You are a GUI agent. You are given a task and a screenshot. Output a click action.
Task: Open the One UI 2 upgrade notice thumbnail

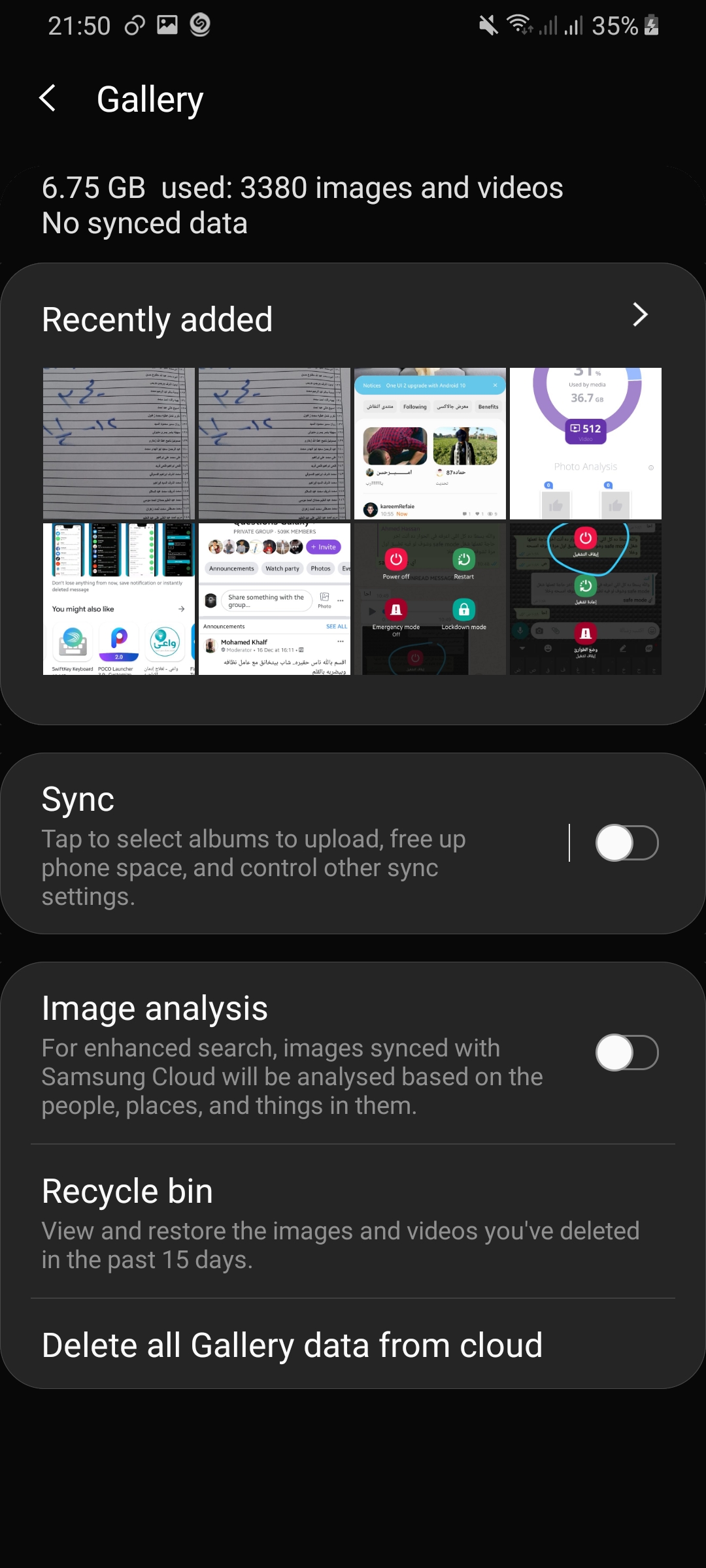click(x=429, y=443)
